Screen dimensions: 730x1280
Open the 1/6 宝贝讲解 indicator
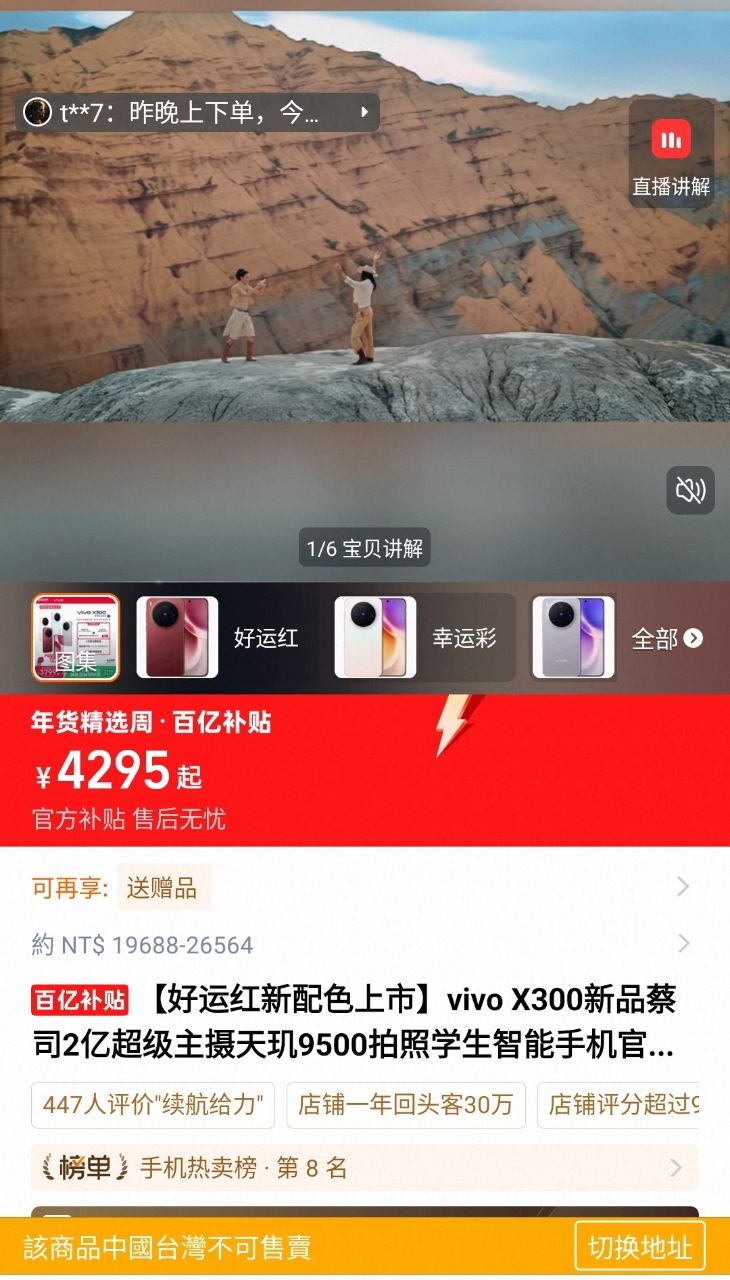[x=365, y=548]
